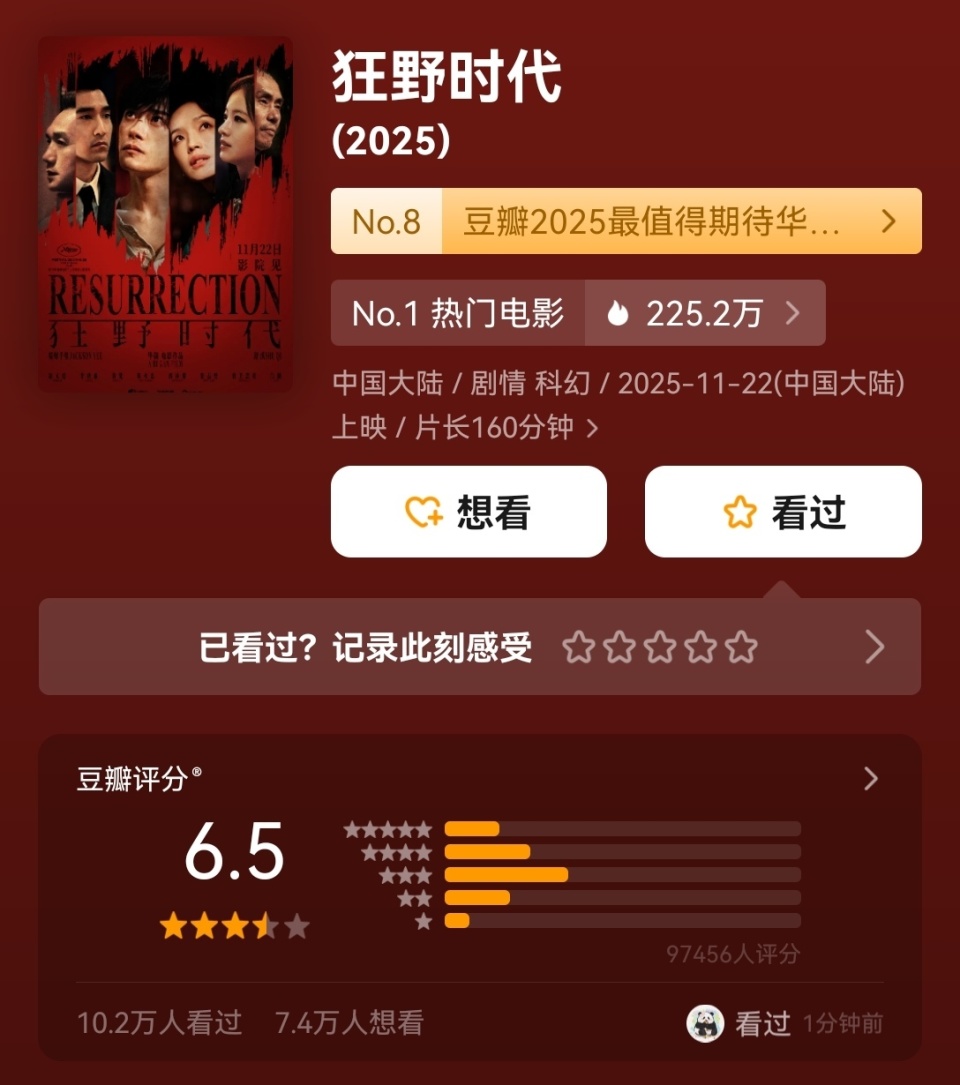Open the 10.2万人看过 list

160,1023
